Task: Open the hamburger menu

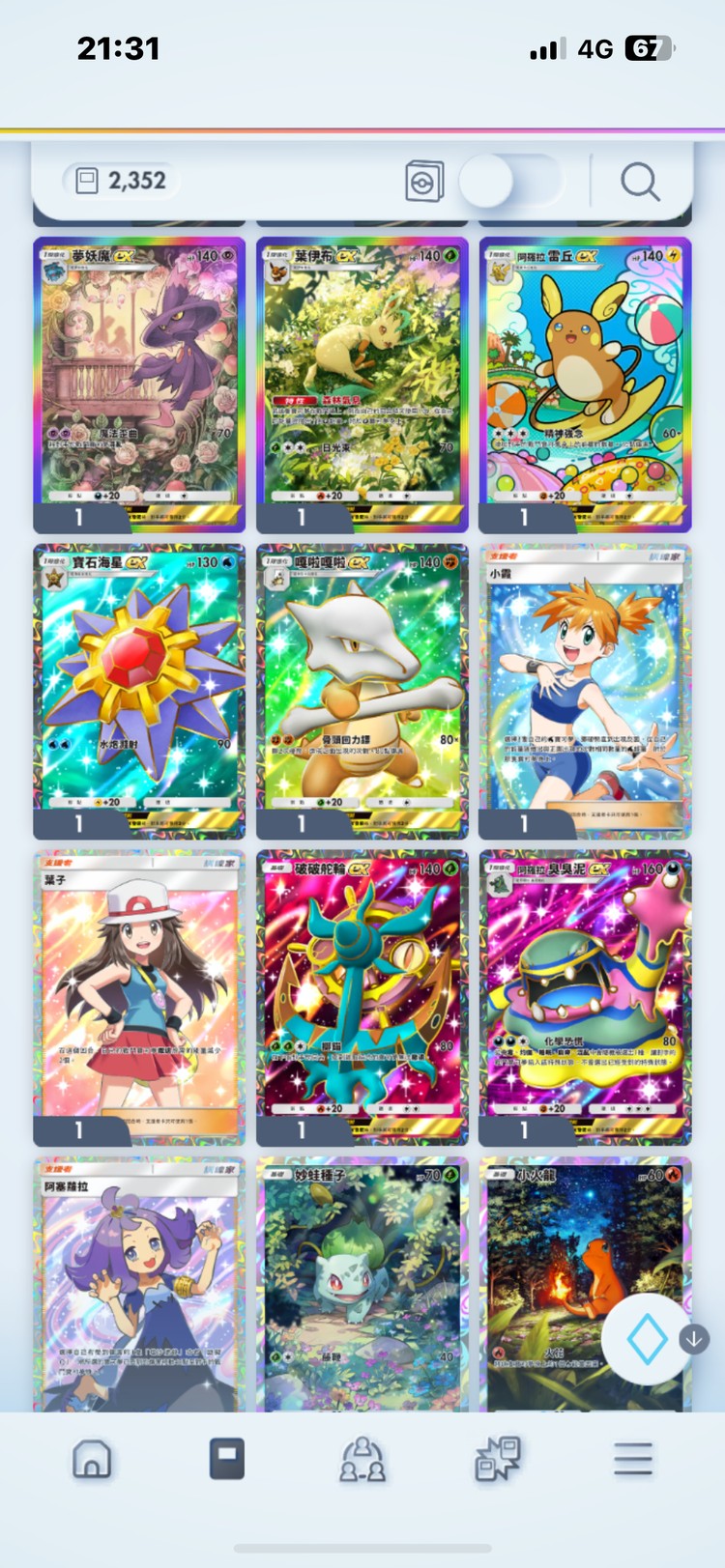Action: pyautogui.click(x=633, y=1459)
